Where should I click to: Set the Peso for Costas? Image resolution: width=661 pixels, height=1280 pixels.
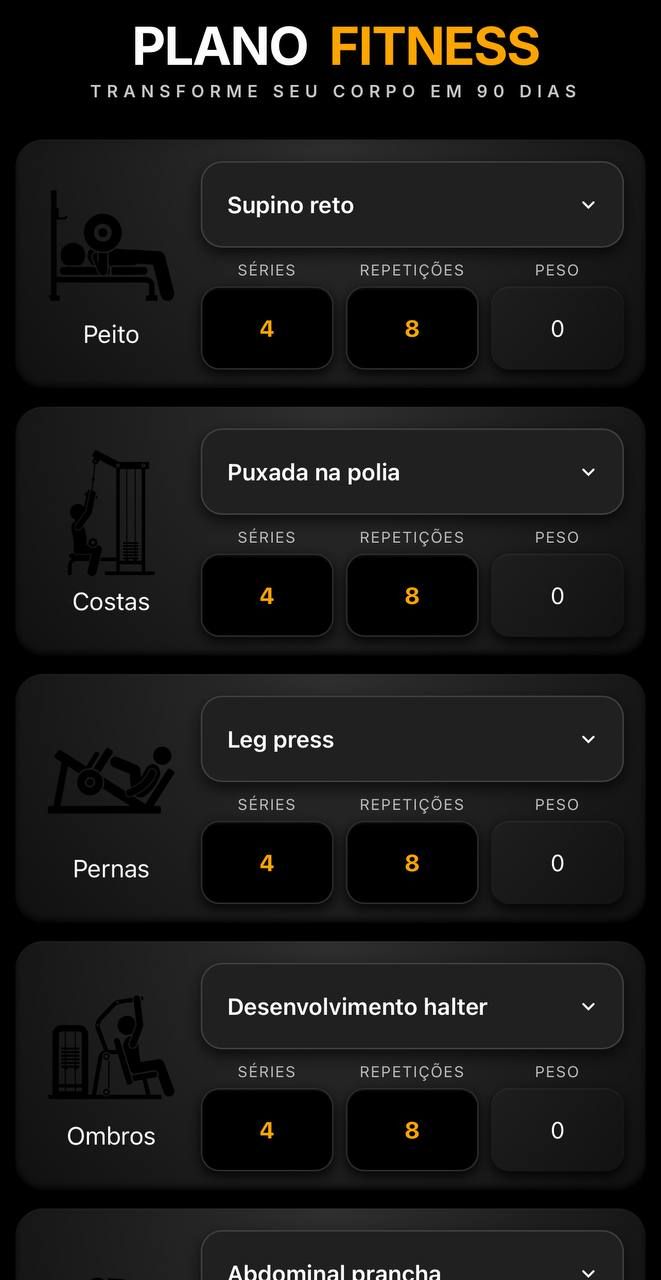557,596
